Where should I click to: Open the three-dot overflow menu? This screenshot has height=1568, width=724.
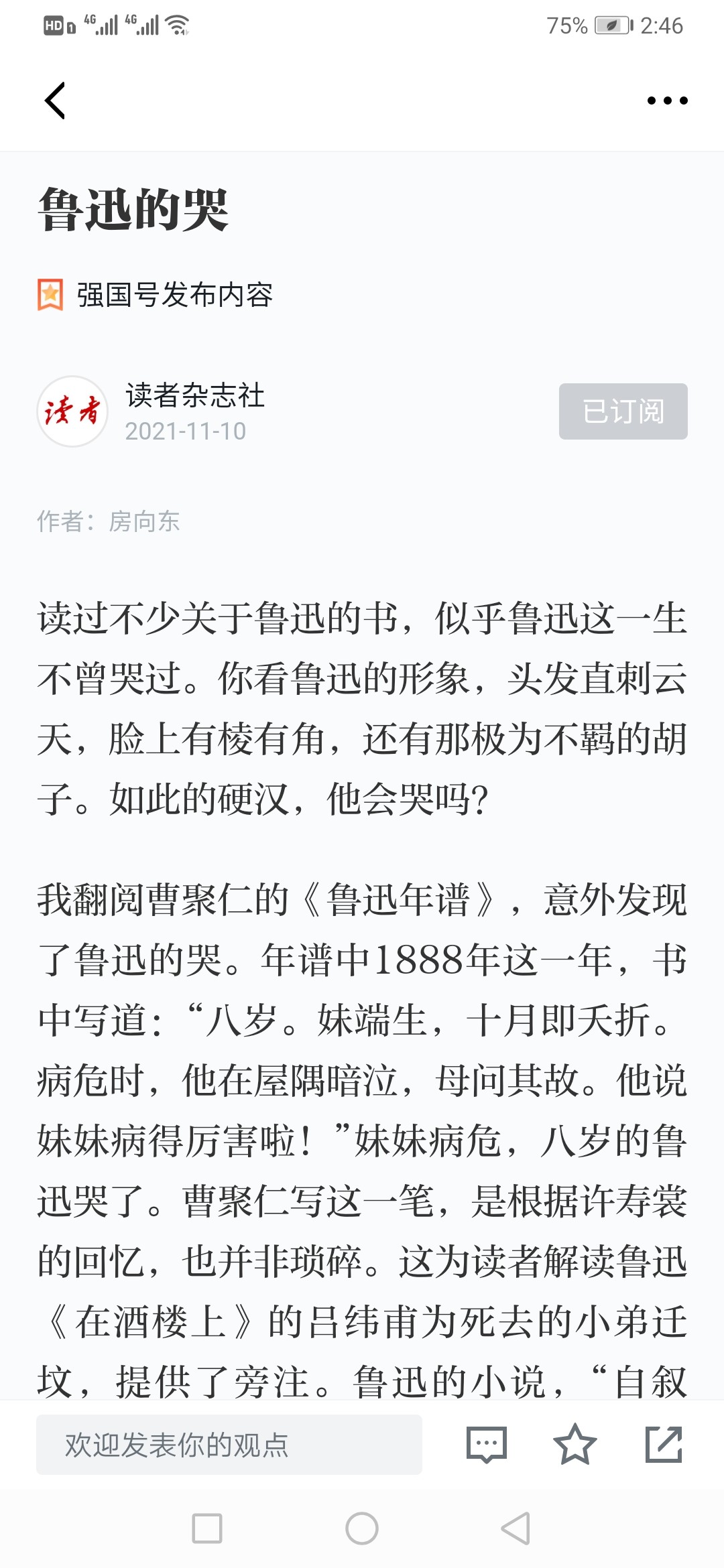point(667,101)
